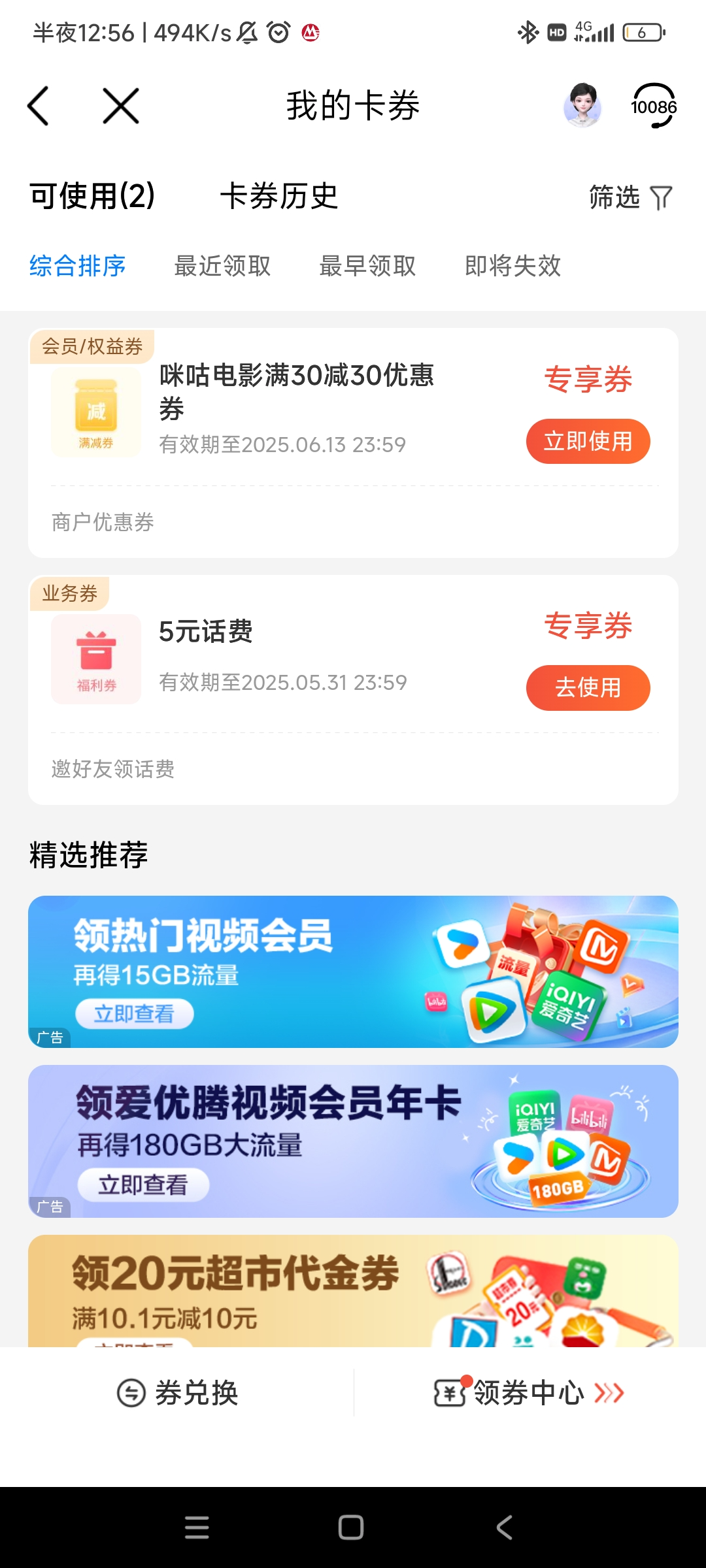
Task: Close the 我的卡券 page
Action: 121,106
